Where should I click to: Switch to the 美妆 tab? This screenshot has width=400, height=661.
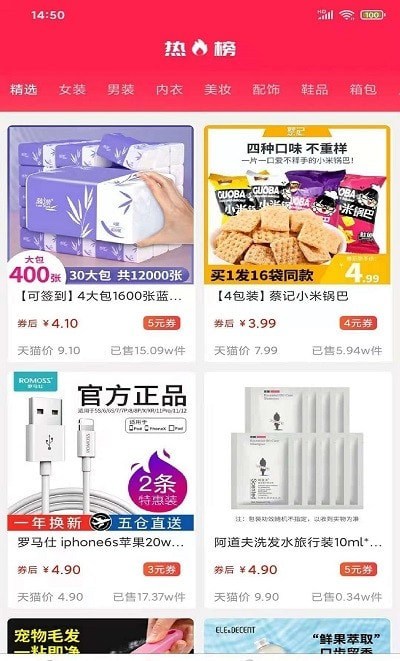pos(217,89)
